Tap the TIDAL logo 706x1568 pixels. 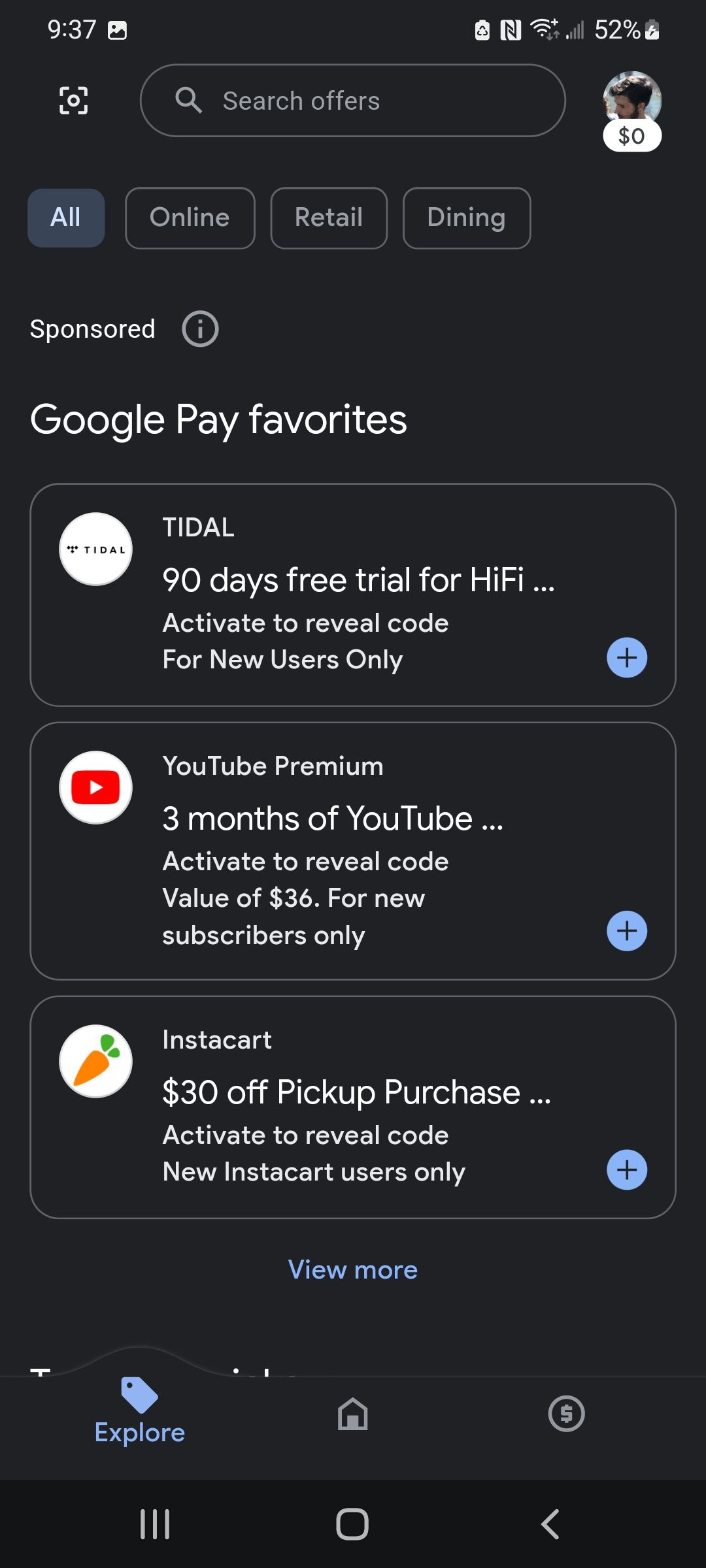95,549
